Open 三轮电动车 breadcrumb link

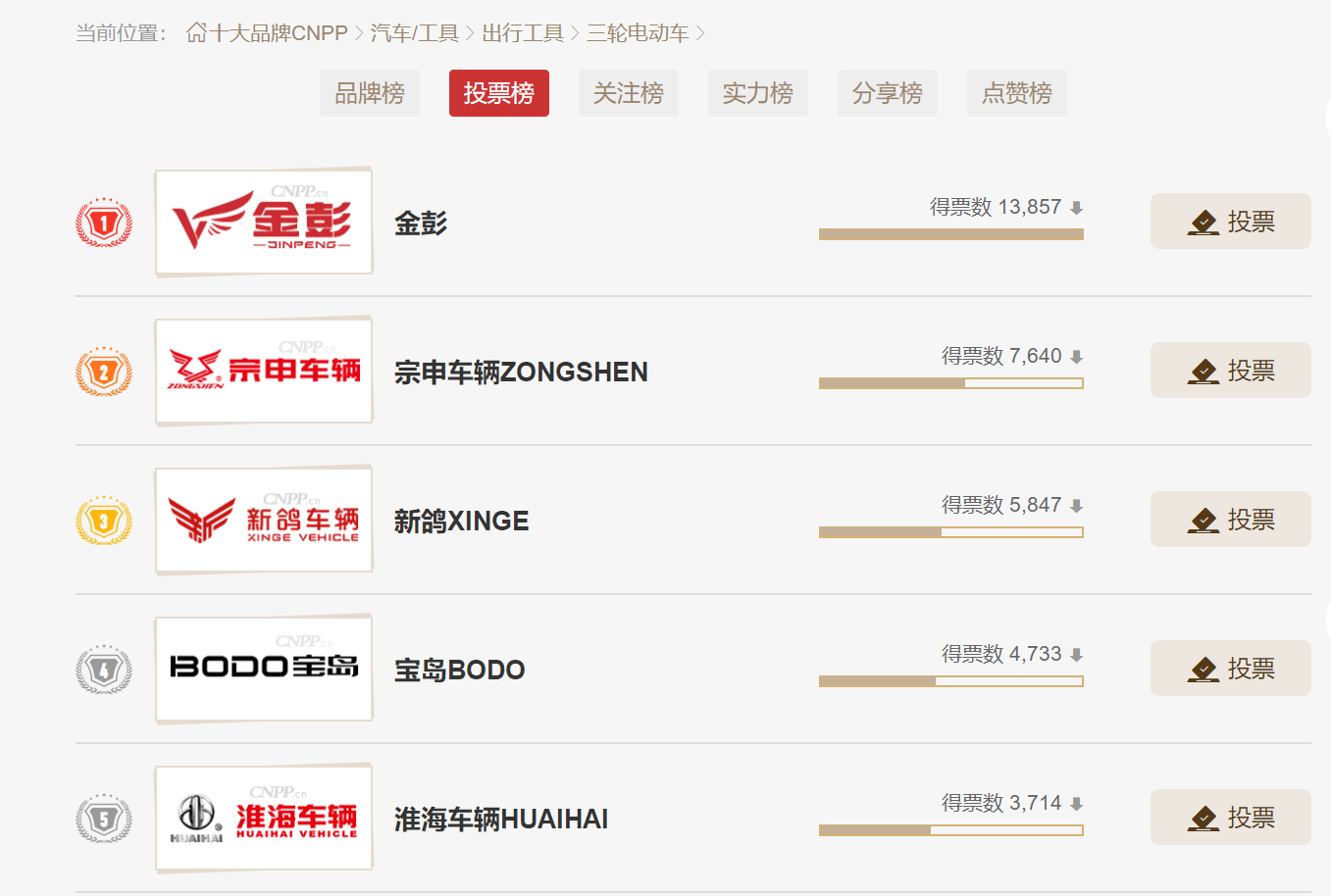pos(638,33)
